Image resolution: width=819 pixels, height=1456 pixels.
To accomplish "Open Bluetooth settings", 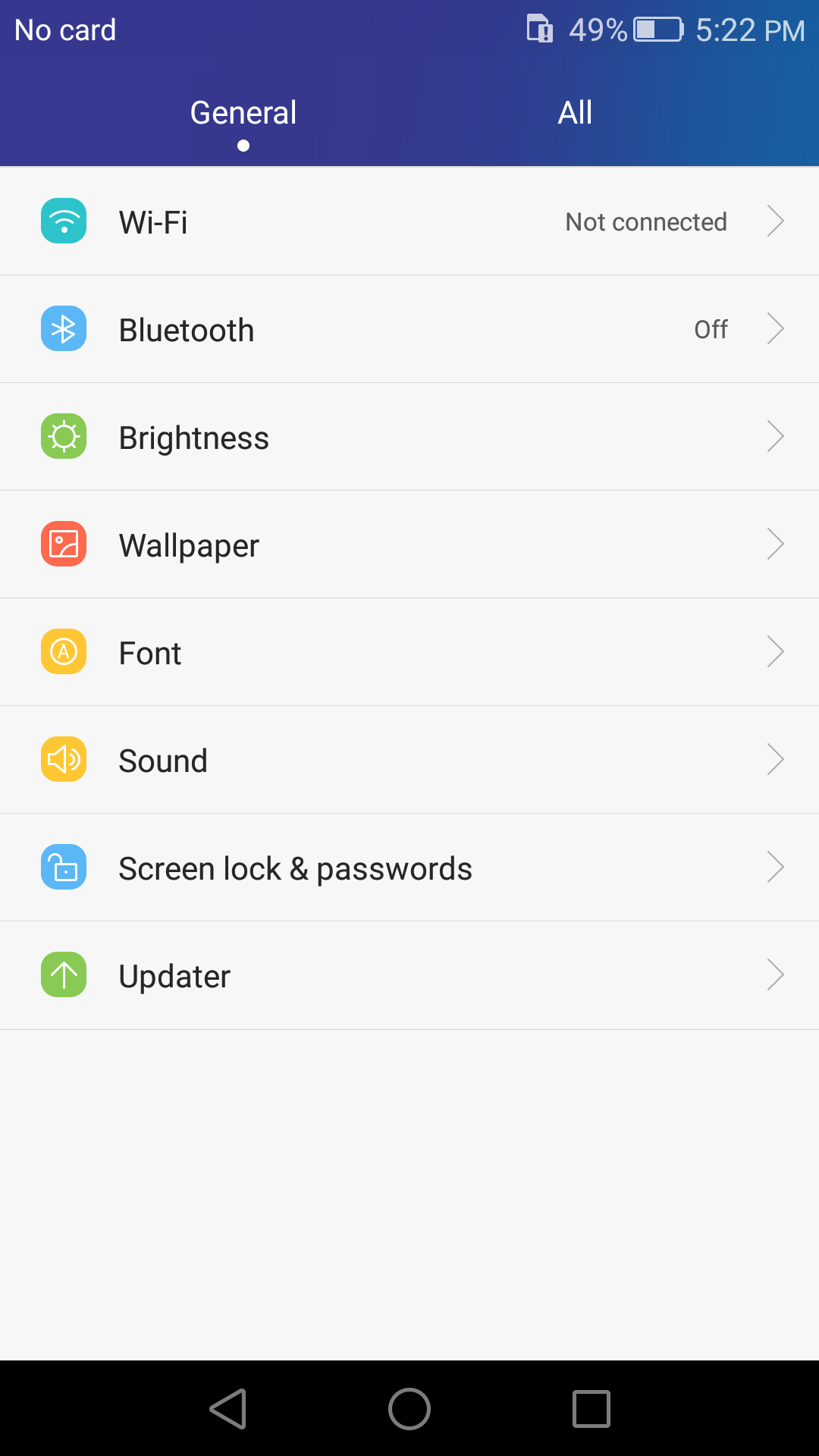I will [x=409, y=329].
